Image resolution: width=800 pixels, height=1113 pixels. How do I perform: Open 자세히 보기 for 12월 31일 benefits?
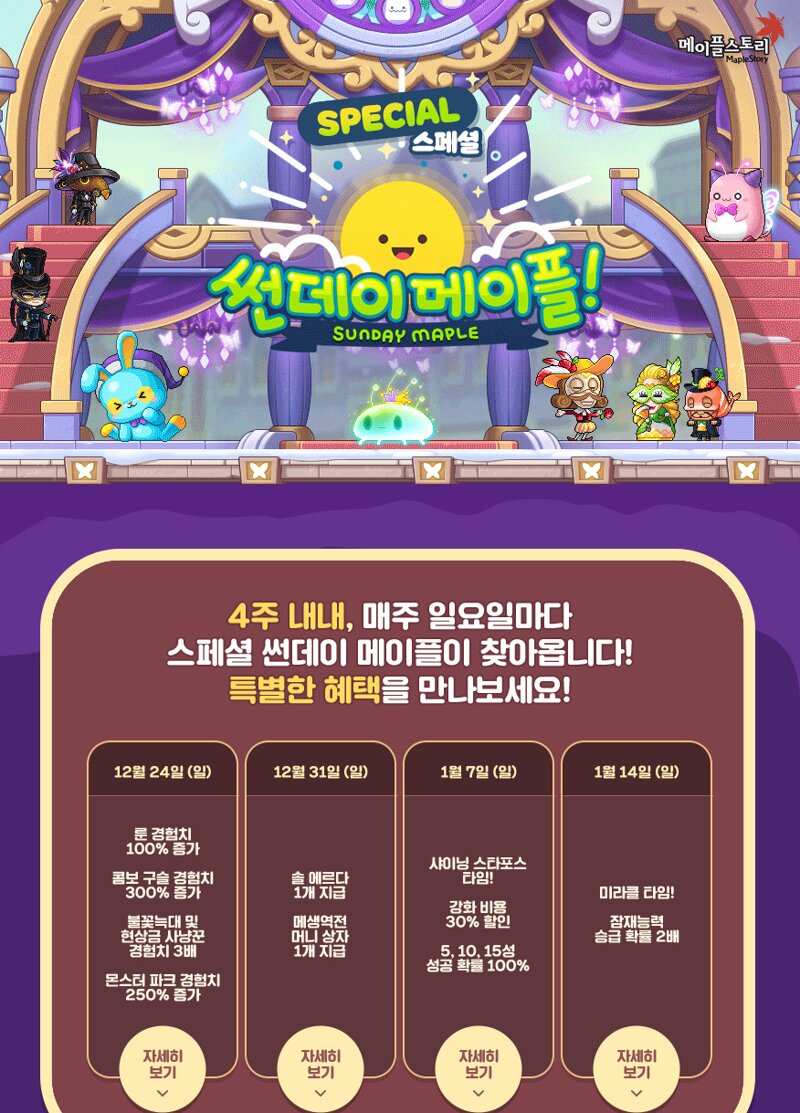pyautogui.click(x=320, y=1066)
